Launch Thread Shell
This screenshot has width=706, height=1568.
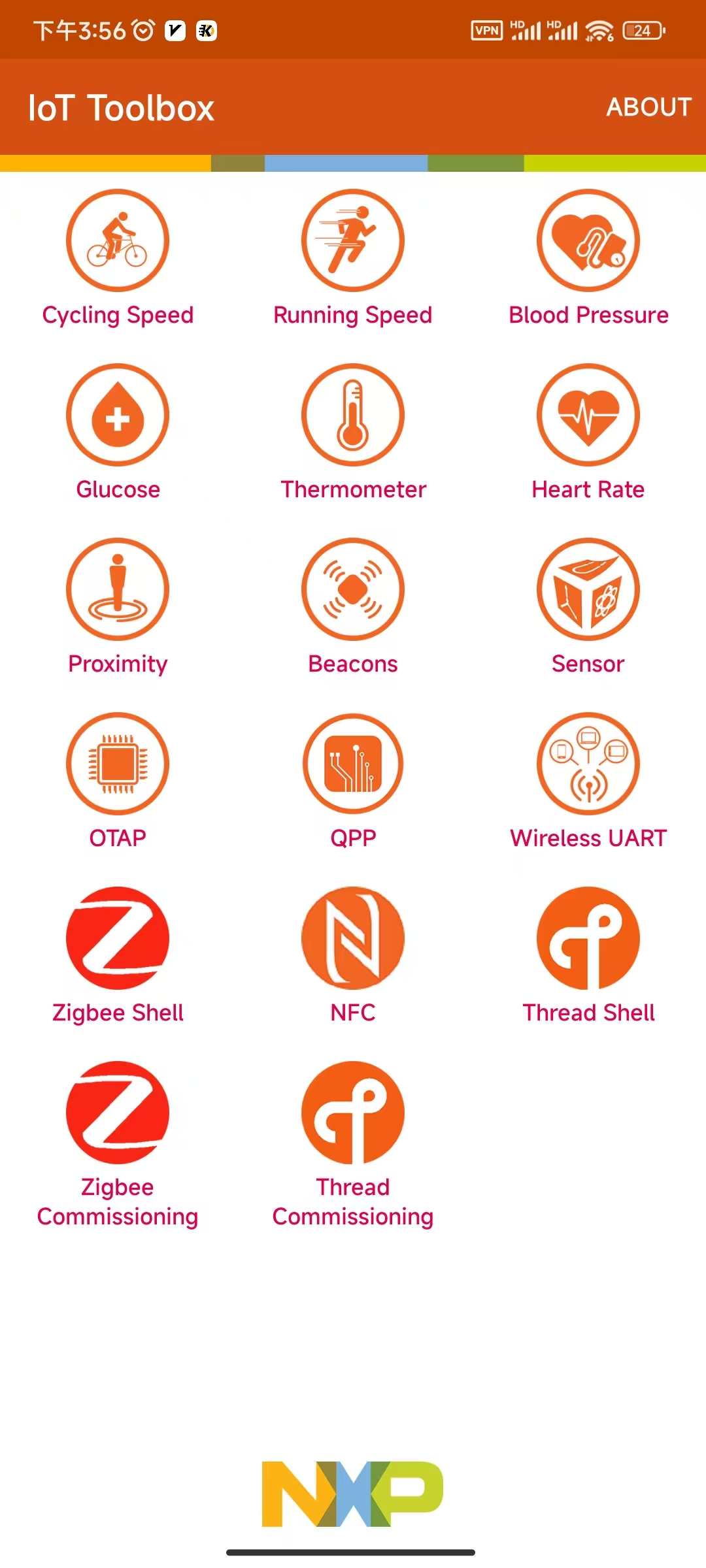(588, 939)
